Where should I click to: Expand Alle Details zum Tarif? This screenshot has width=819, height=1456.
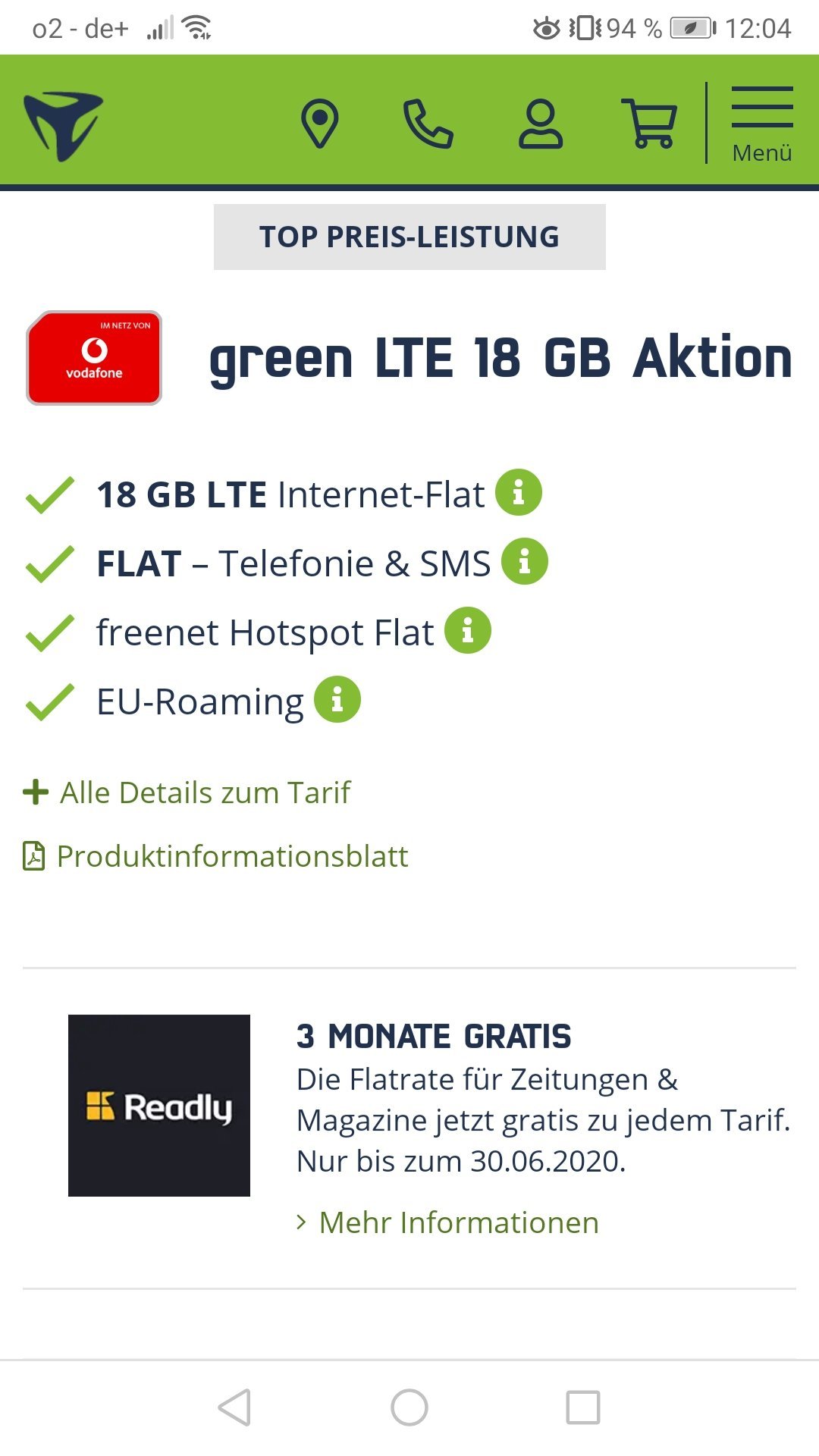[187, 792]
